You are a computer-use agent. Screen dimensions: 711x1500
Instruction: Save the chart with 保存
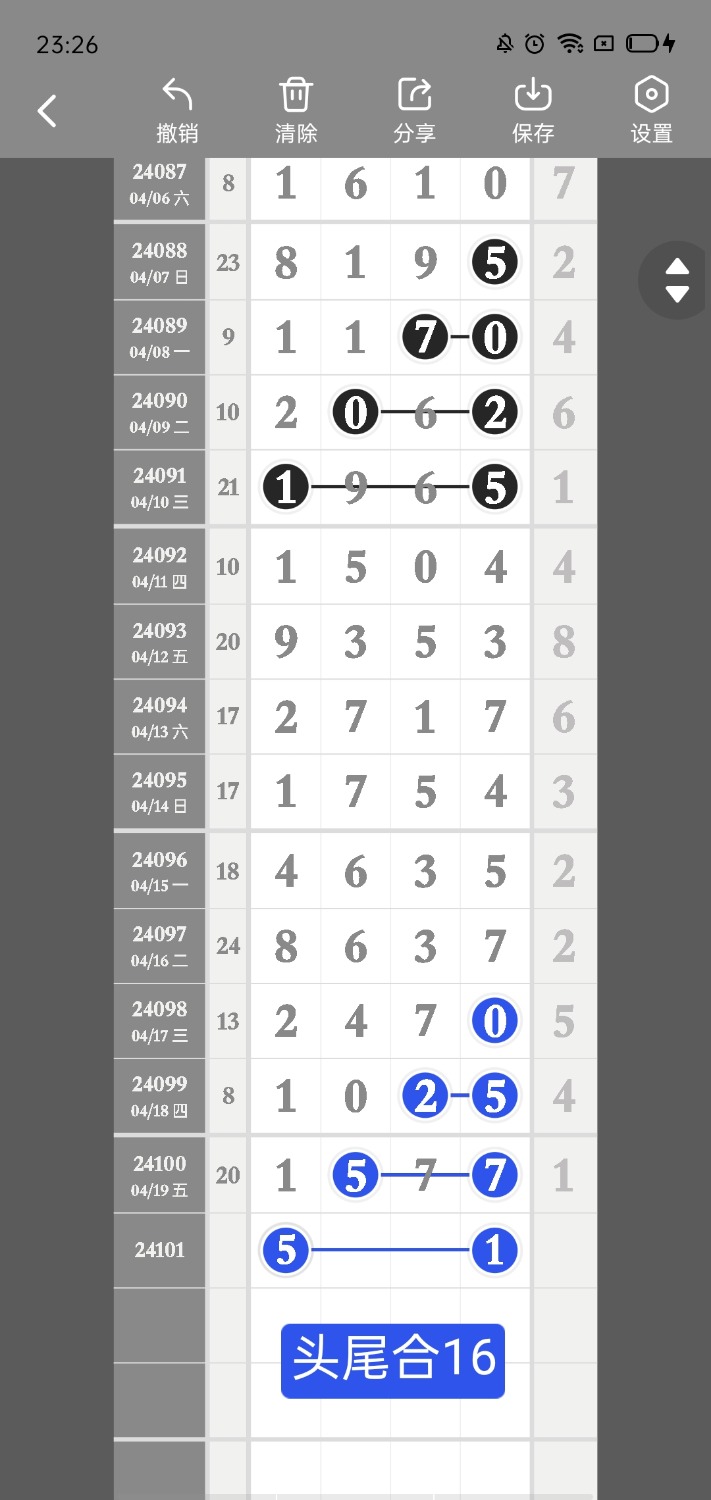coord(533,111)
